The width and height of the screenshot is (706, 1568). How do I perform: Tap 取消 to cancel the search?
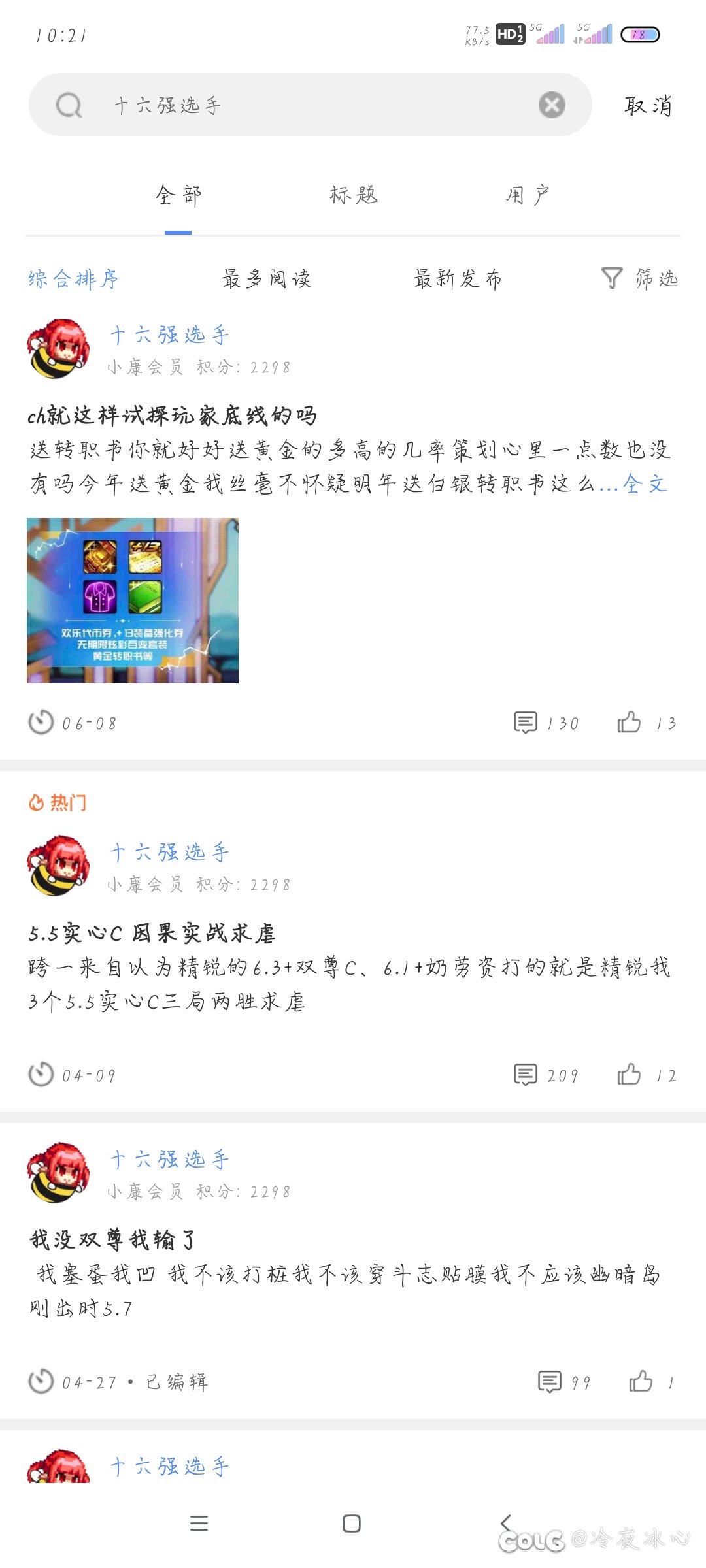pos(648,105)
